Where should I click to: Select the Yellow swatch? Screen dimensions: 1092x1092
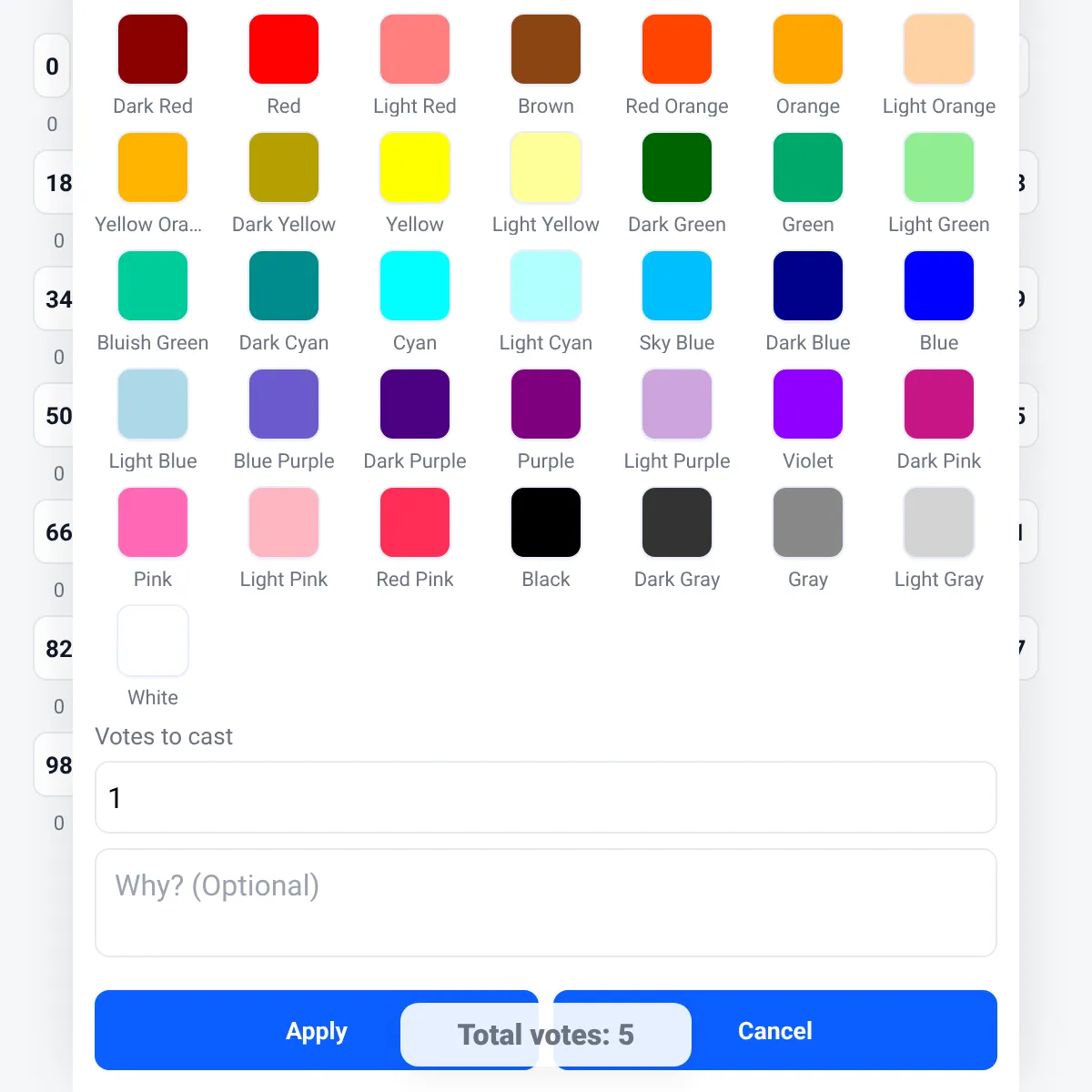click(x=415, y=167)
